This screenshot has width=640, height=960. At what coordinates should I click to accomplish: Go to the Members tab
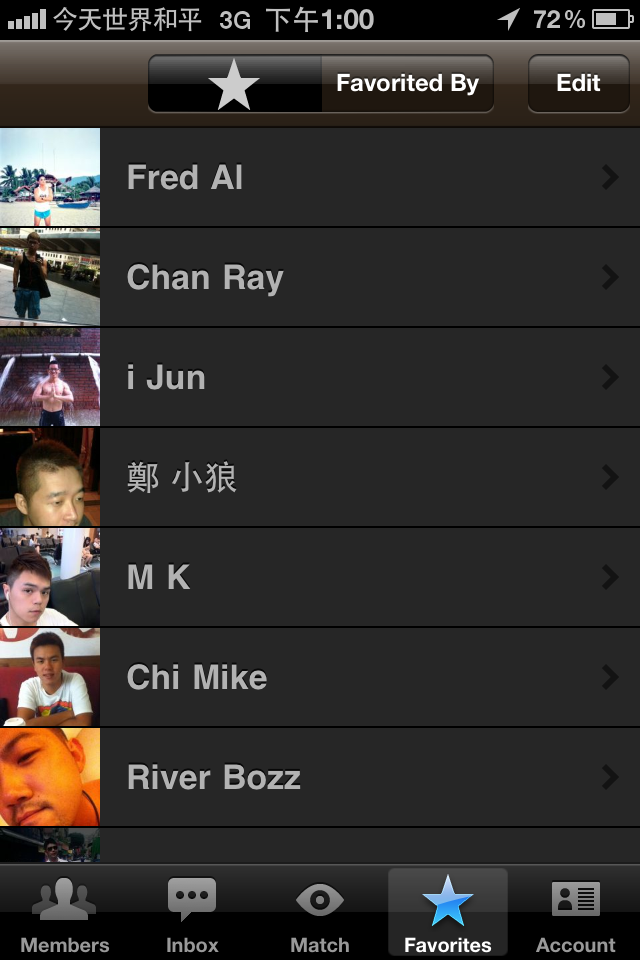tap(64, 914)
